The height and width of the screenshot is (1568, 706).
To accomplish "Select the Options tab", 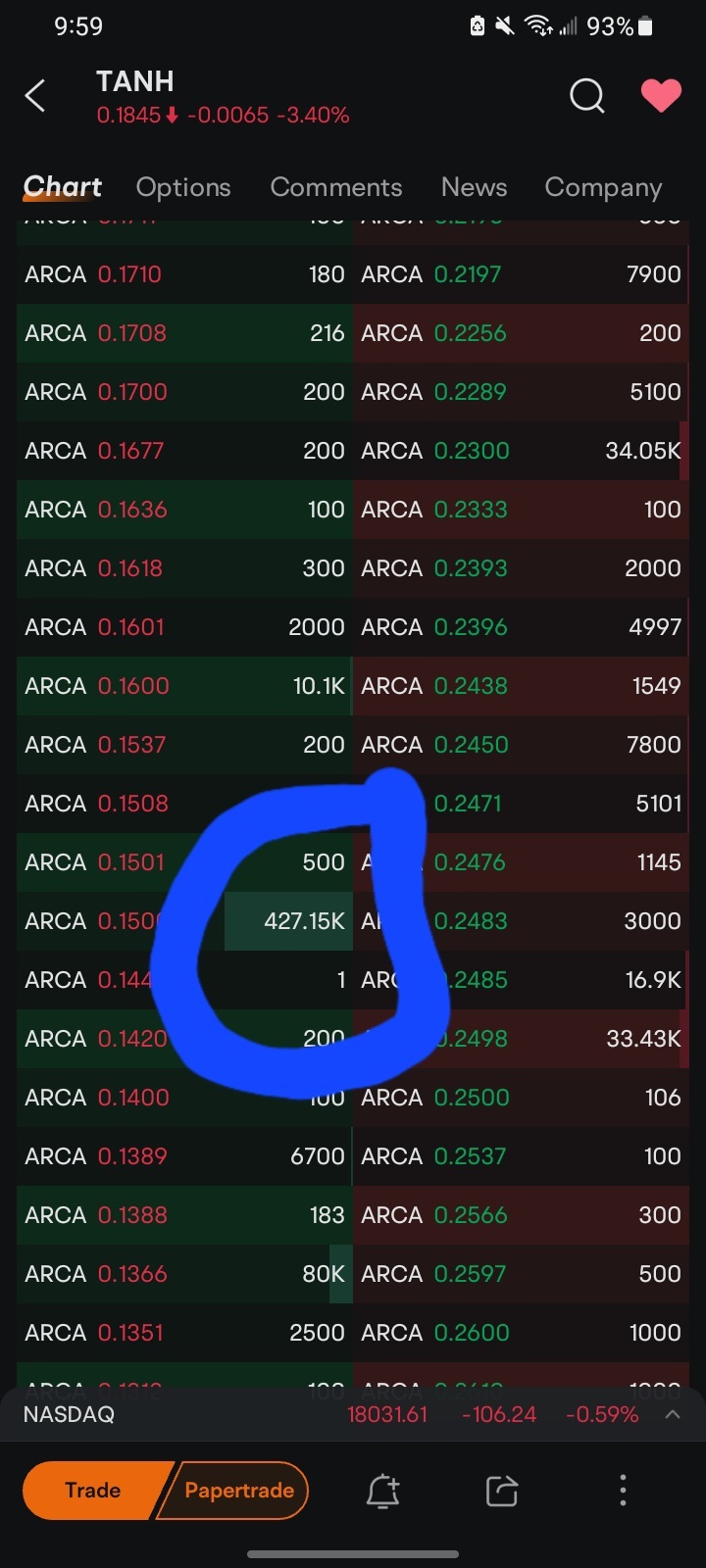I will (x=183, y=187).
